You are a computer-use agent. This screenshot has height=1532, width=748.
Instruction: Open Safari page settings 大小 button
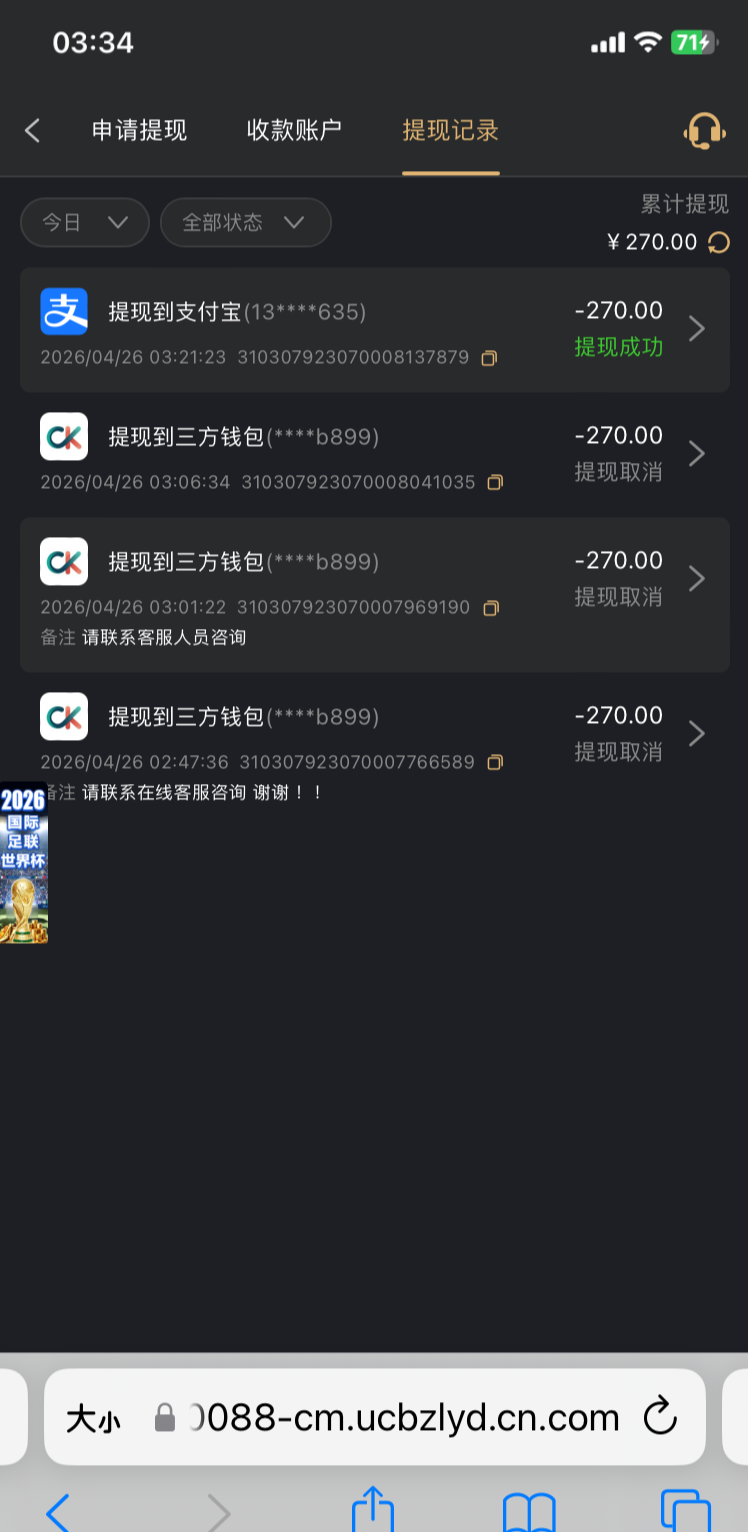tap(93, 1418)
